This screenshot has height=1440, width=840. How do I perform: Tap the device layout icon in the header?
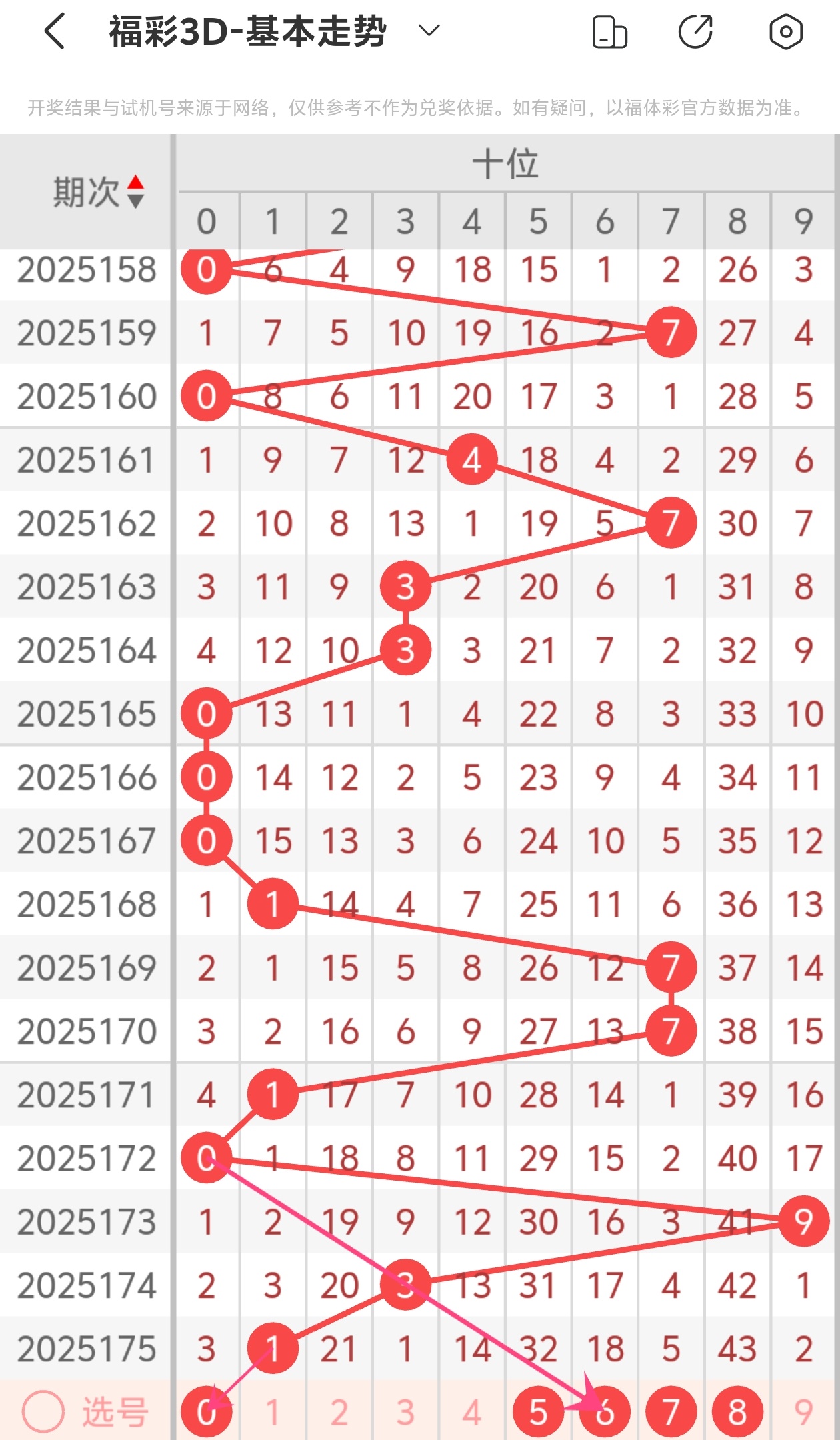click(x=609, y=32)
